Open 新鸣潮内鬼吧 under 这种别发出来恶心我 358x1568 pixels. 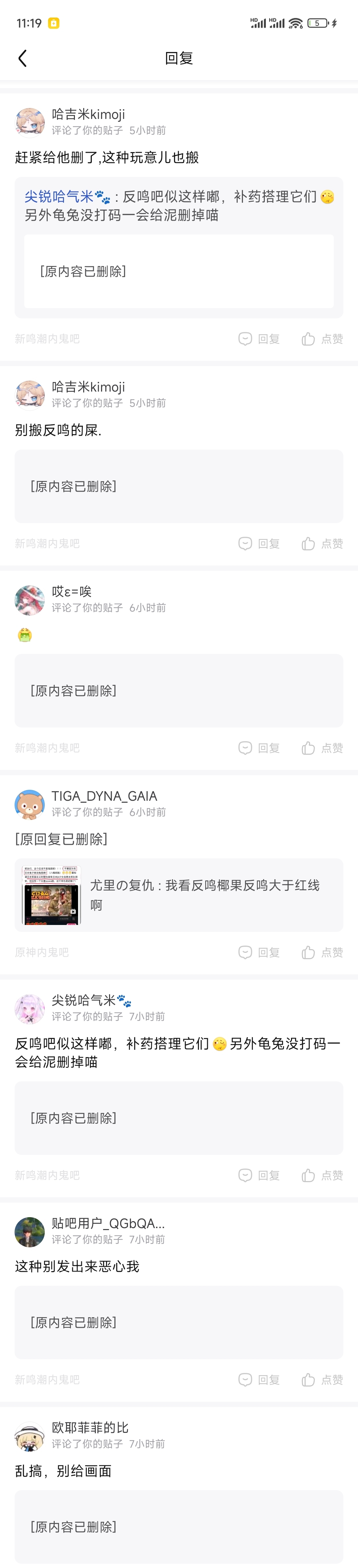[47, 1380]
